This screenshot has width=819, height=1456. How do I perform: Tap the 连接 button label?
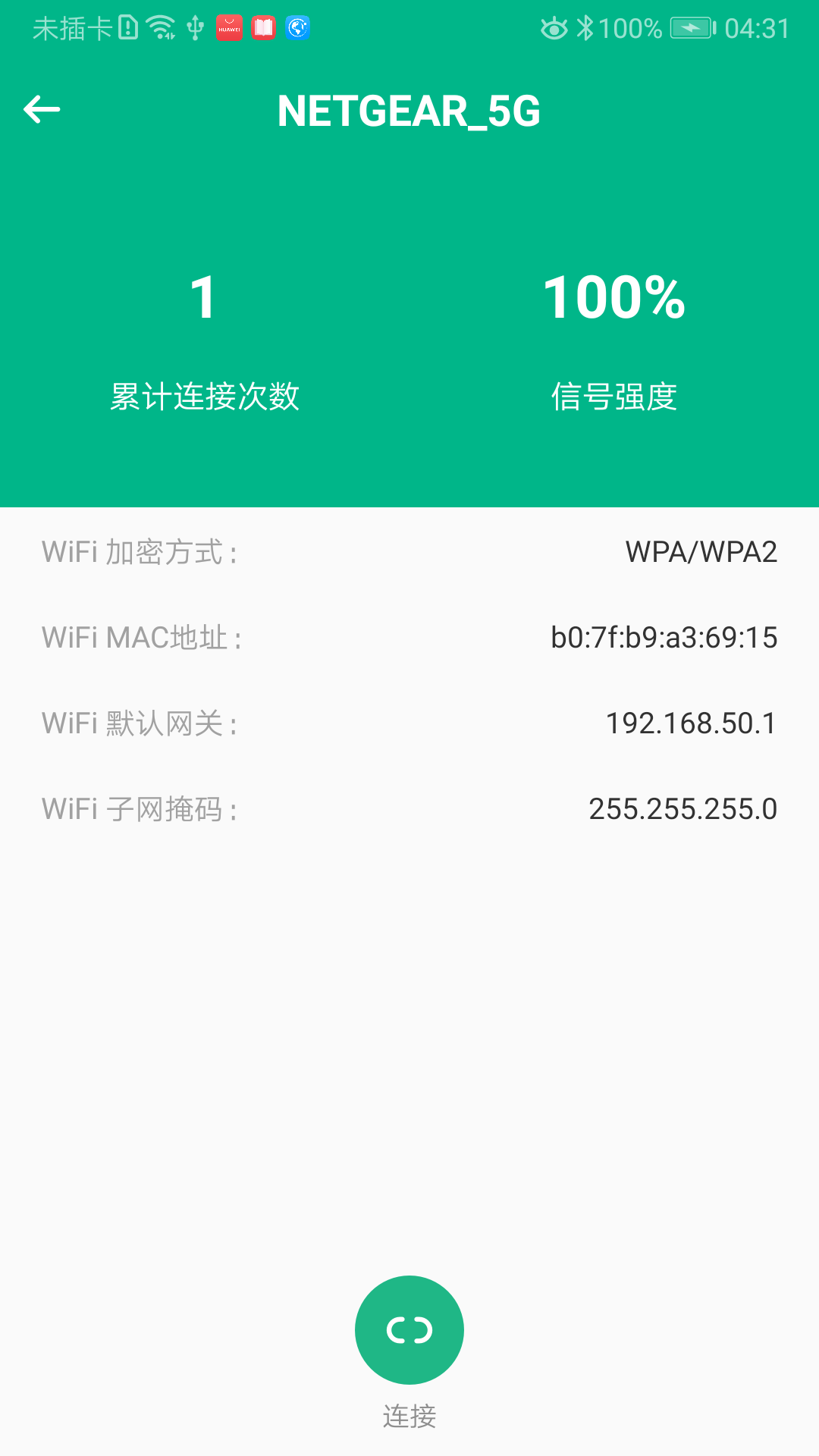[409, 1417]
